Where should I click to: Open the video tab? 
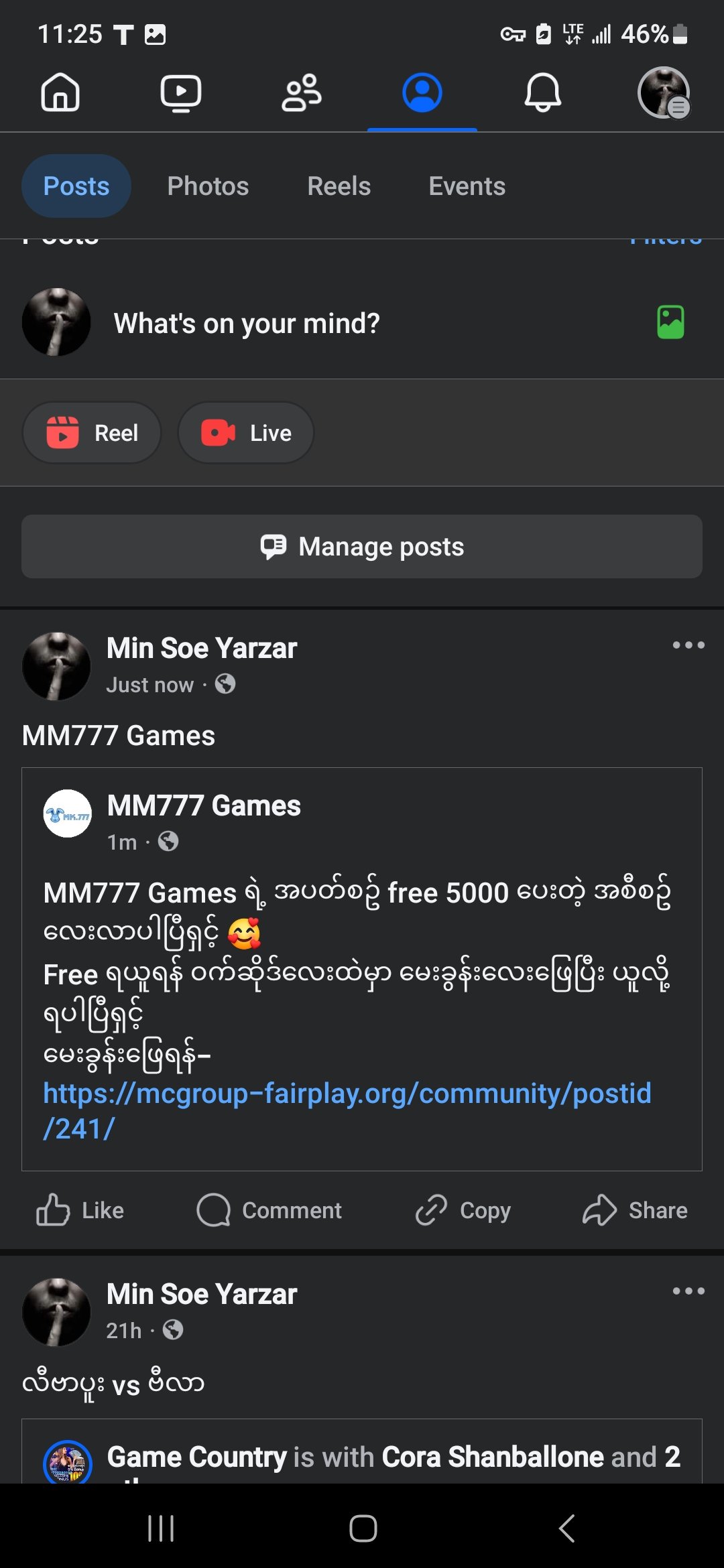coord(181,92)
